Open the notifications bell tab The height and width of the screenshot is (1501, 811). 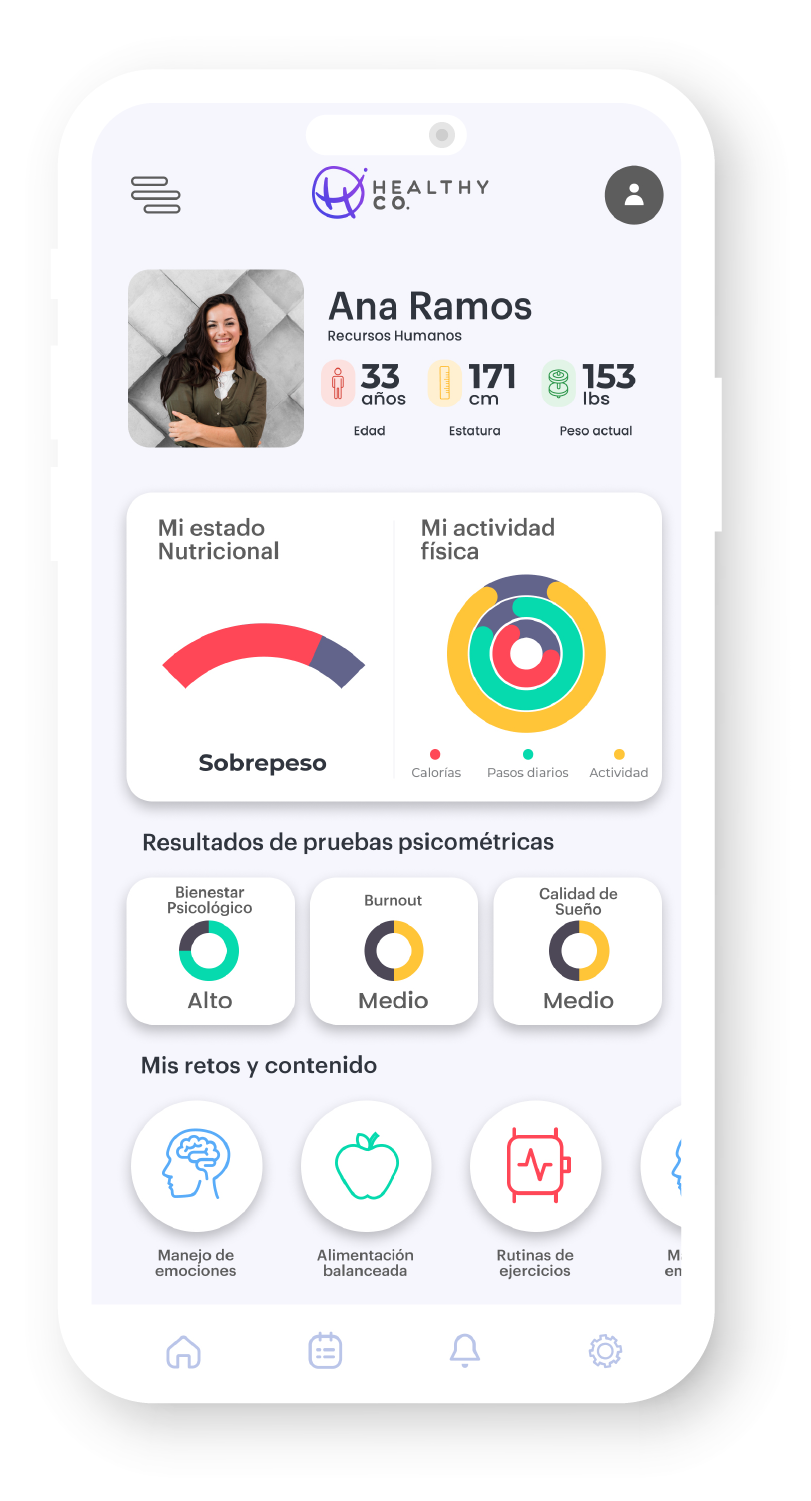[465, 1351]
